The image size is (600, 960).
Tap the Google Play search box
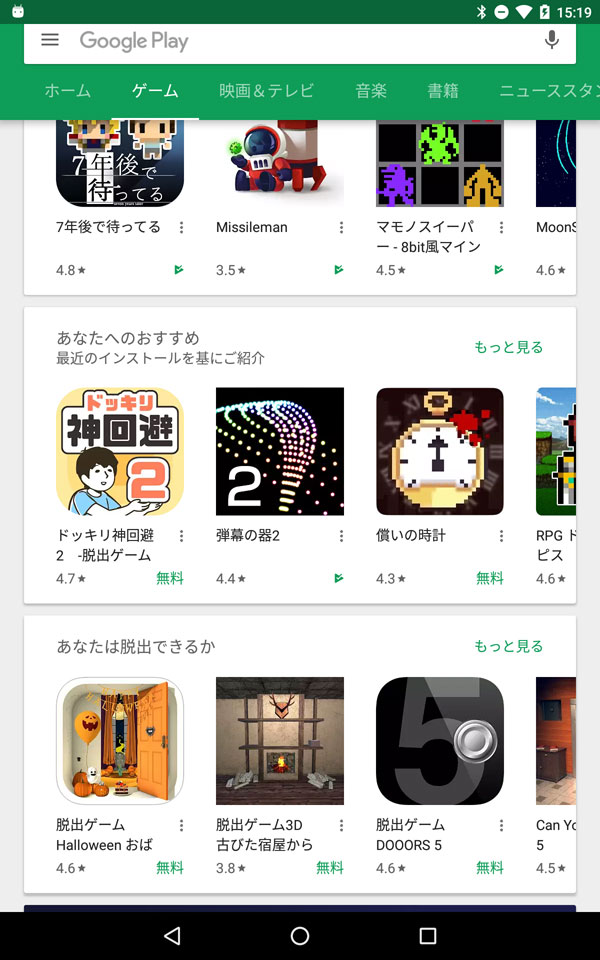[x=300, y=41]
